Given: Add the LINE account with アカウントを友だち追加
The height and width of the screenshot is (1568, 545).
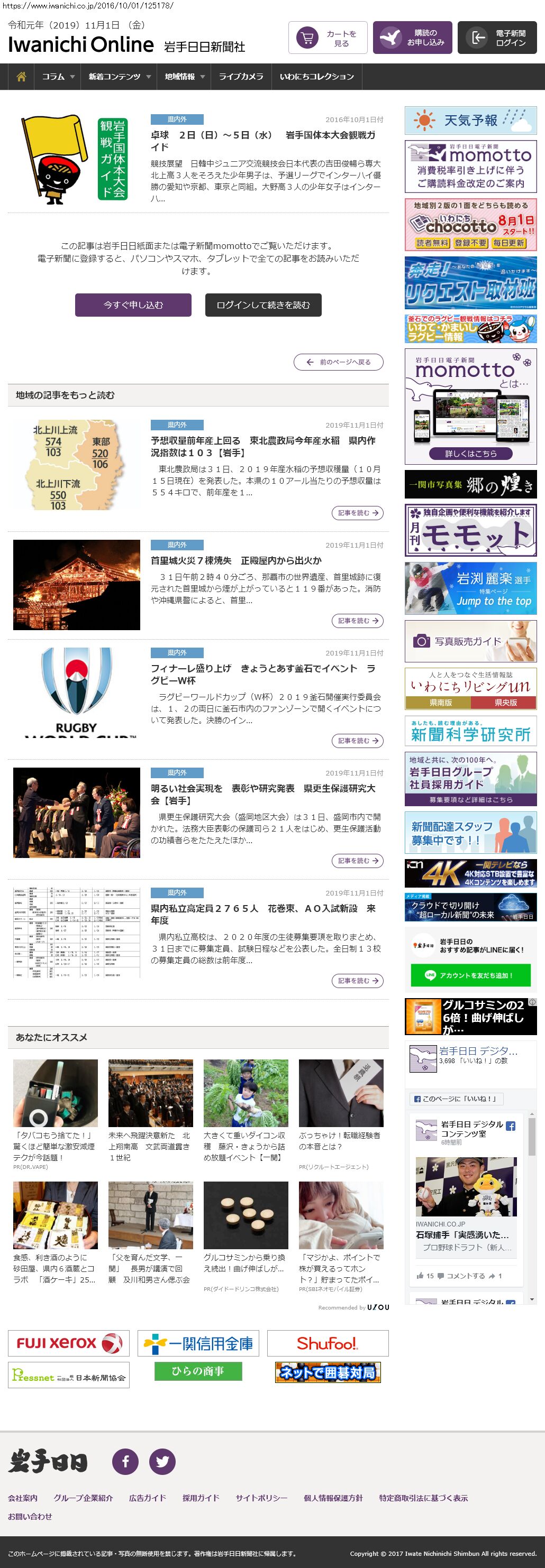Looking at the screenshot, I should point(471,975).
